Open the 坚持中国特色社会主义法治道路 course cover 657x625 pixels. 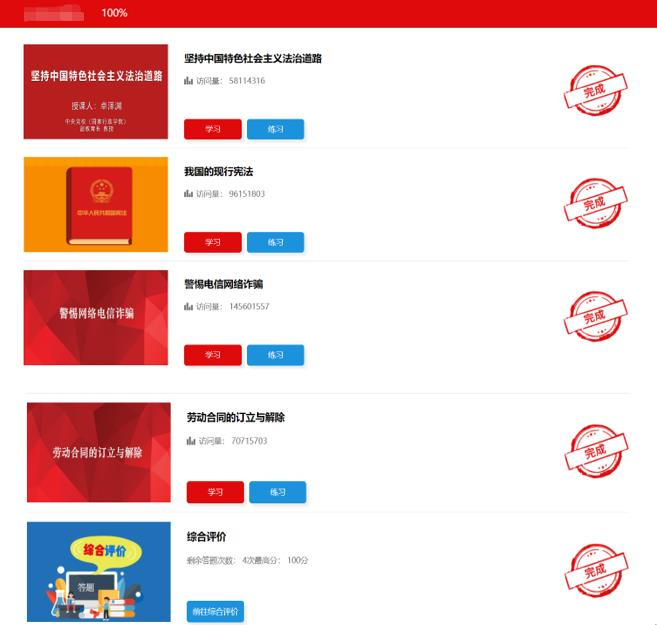(96, 92)
